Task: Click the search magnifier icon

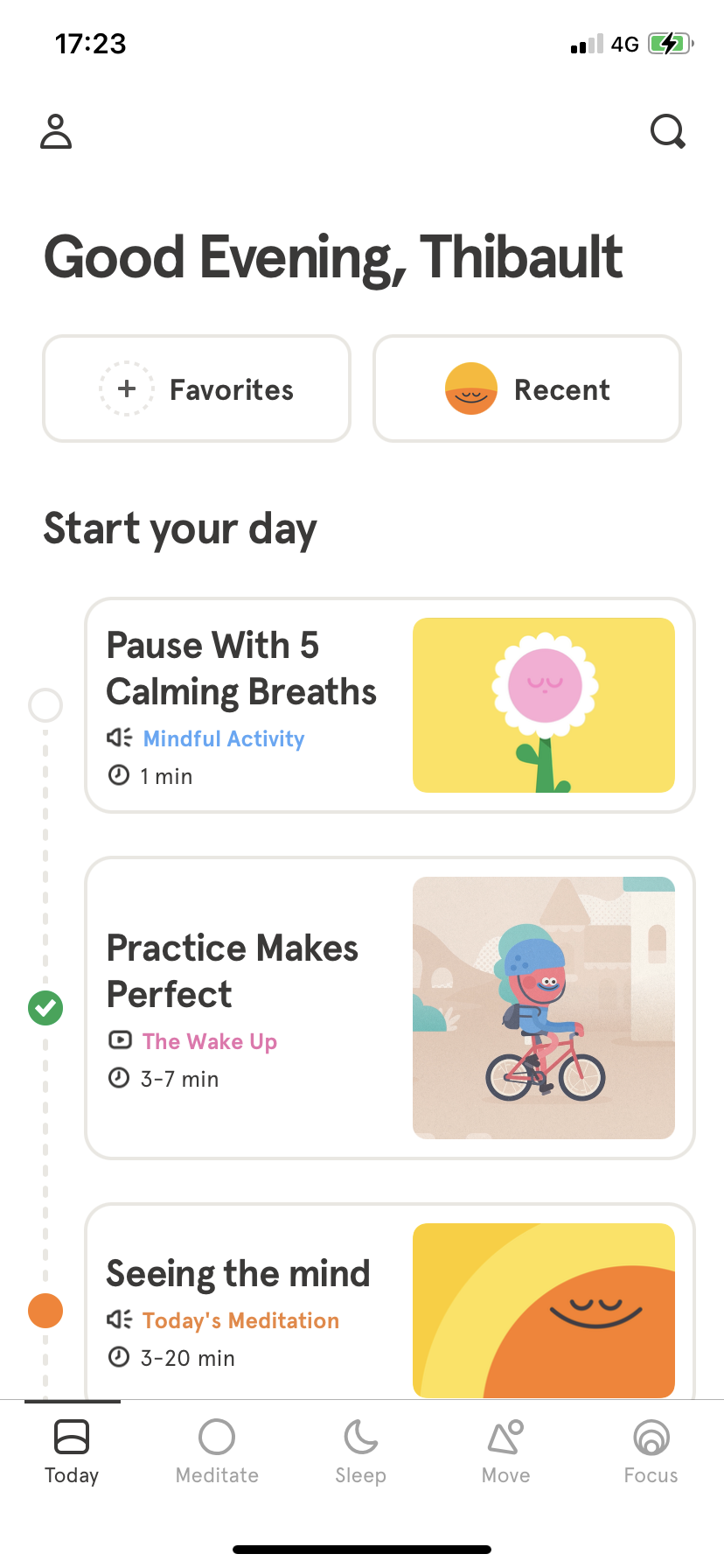Action: click(x=667, y=131)
